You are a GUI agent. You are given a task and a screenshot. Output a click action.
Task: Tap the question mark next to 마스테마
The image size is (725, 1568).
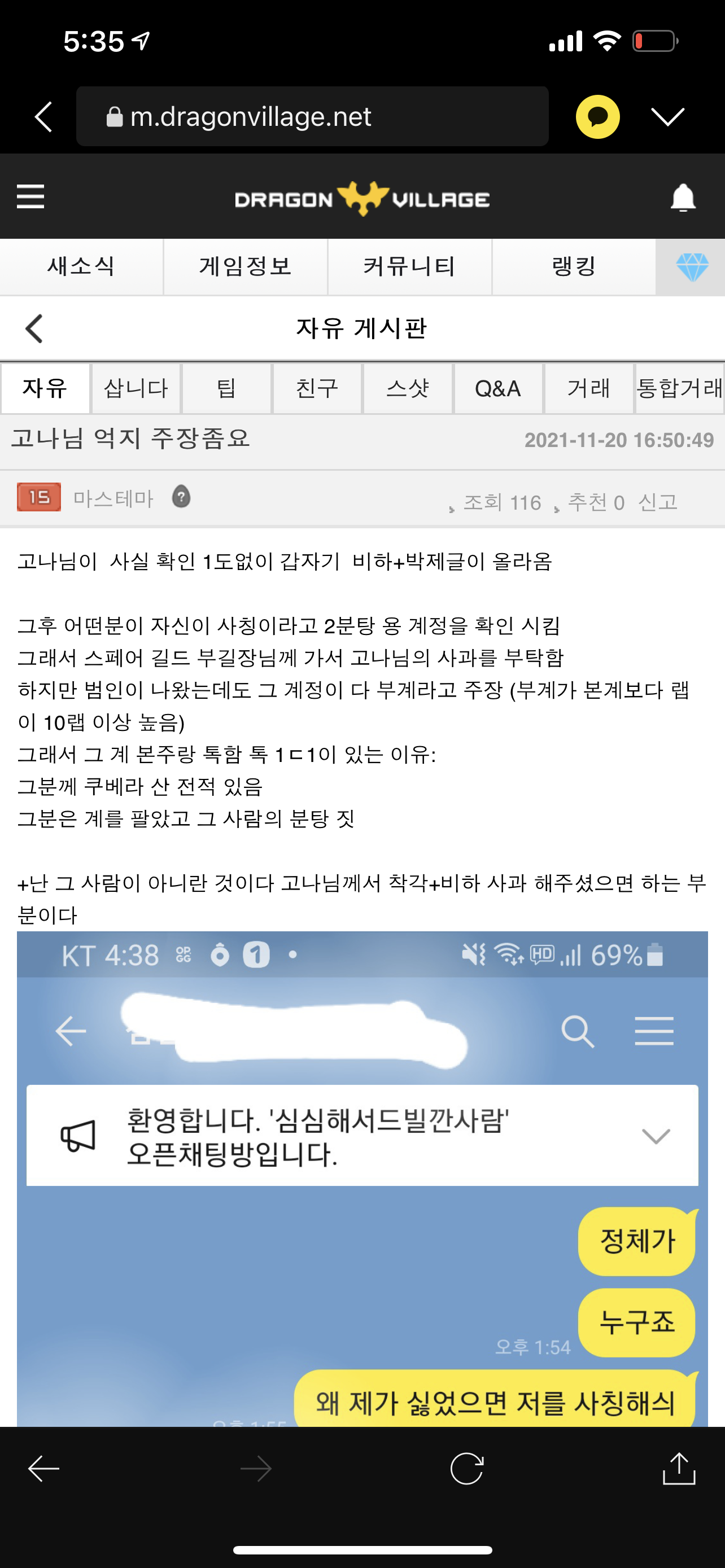coord(181,497)
